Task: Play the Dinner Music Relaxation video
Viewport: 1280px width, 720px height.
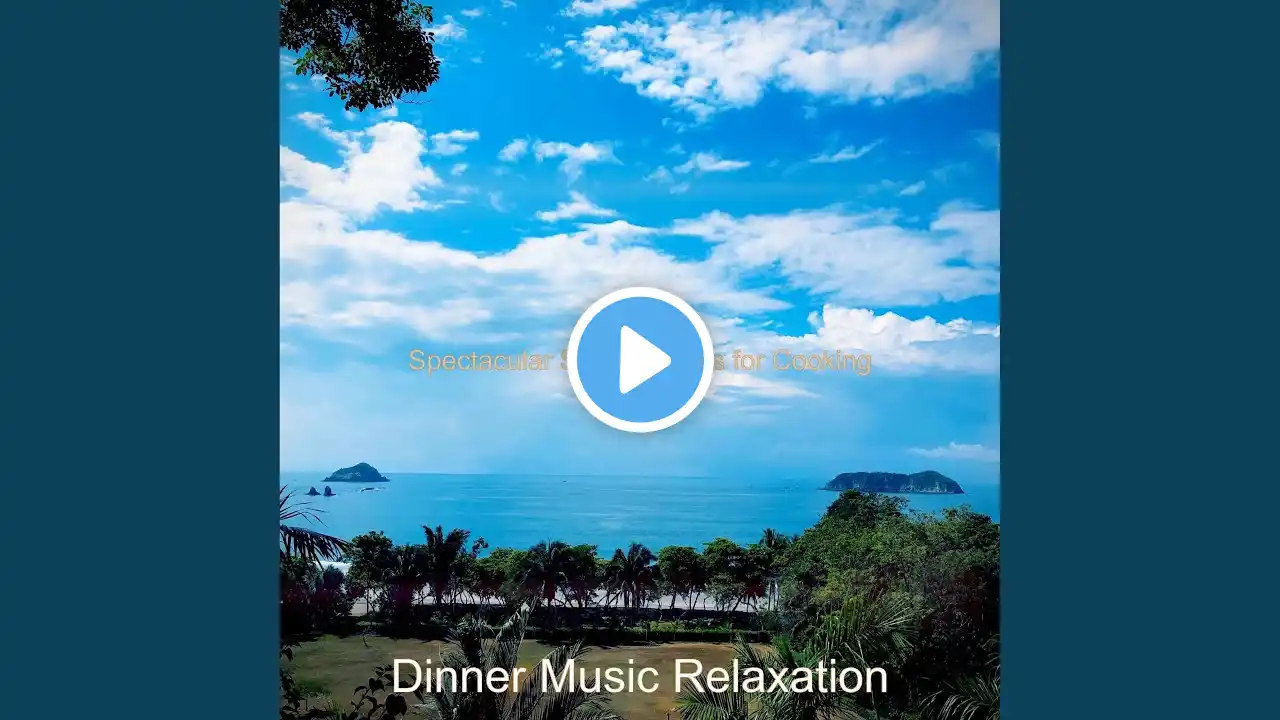Action: [640, 360]
